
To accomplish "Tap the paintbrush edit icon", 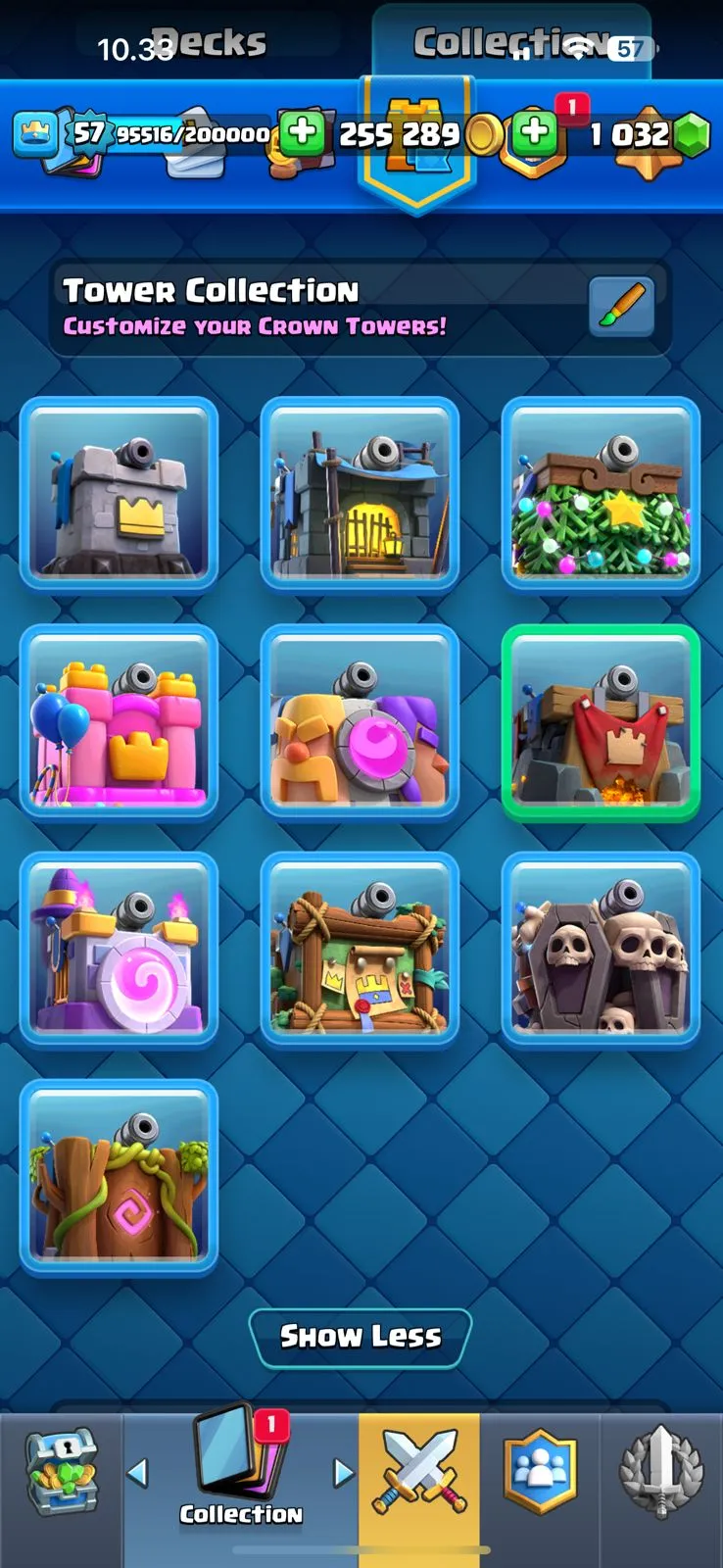I will pos(621,307).
